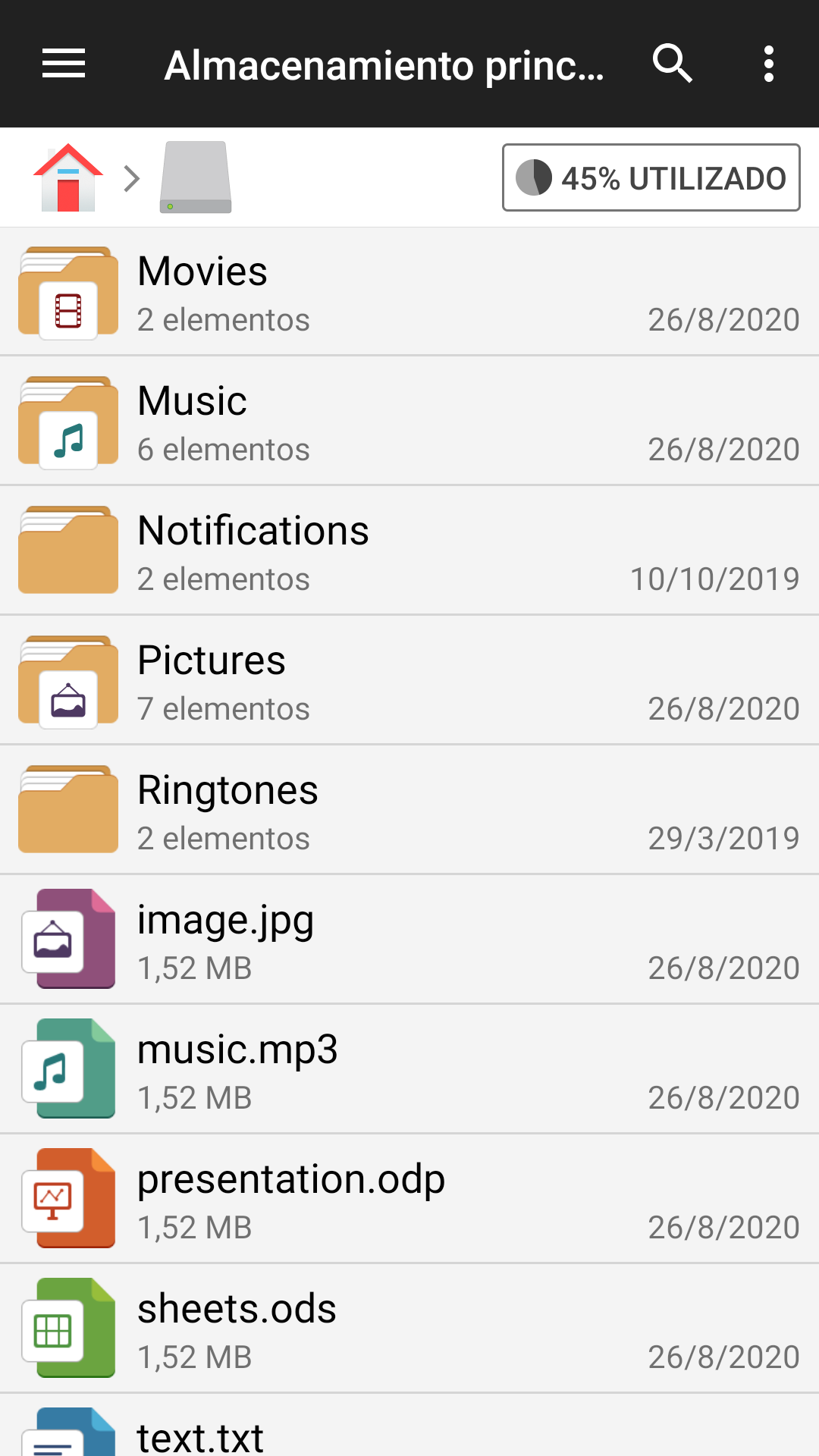Viewport: 819px width, 1456px height.
Task: Open the three-dot overflow menu
Action: pos(769,64)
